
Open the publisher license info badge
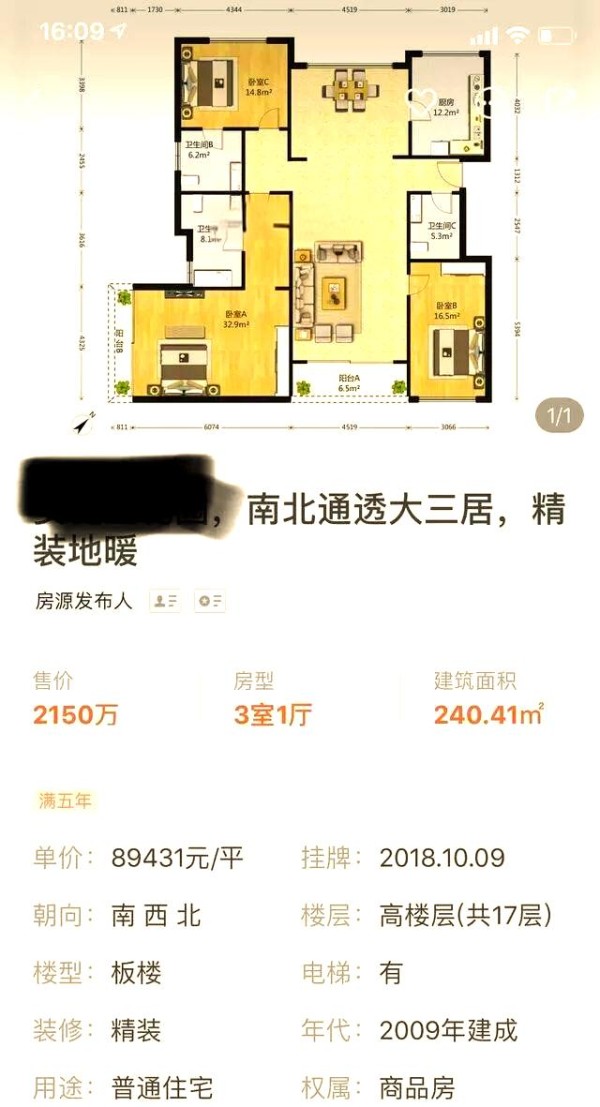211,601
